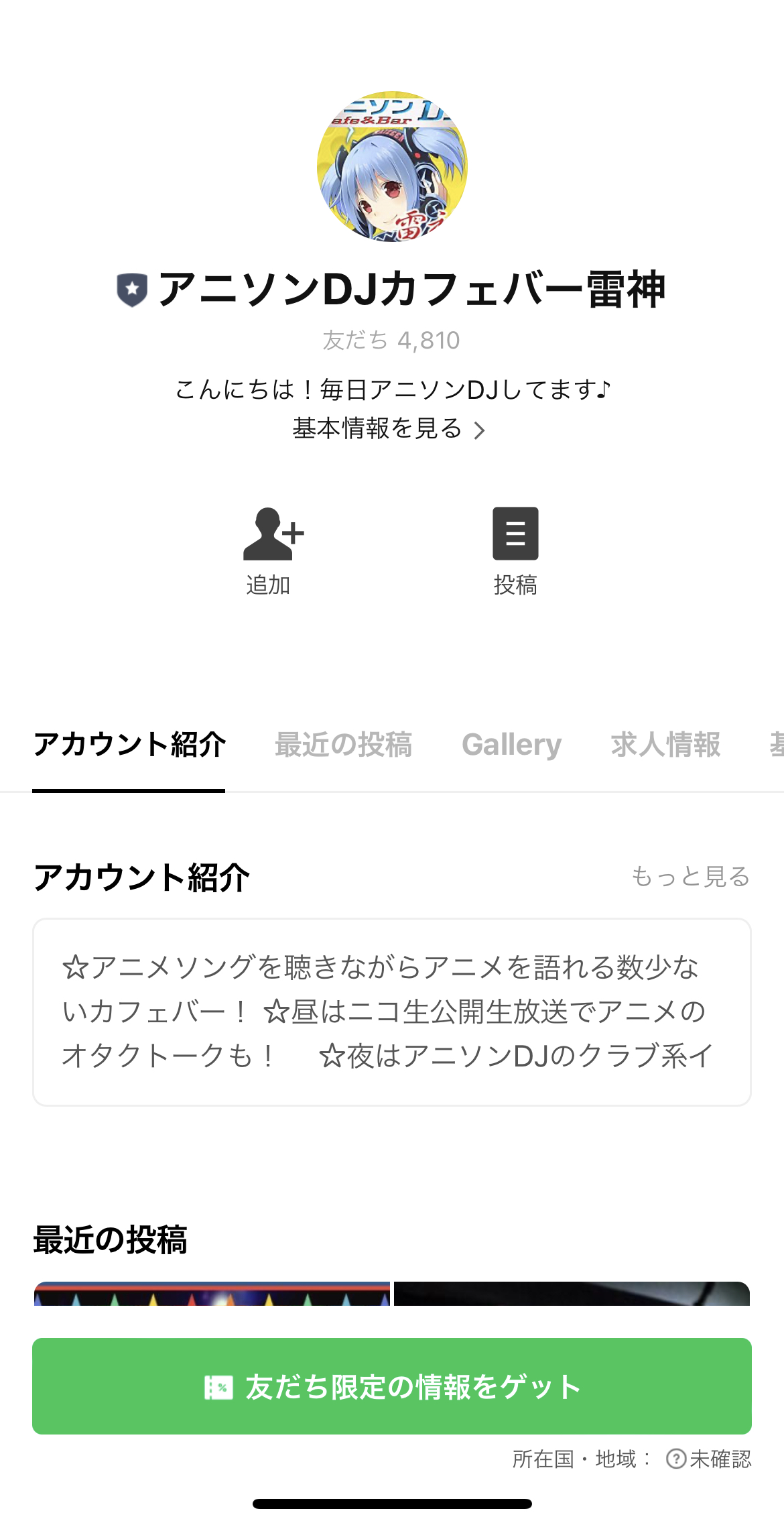The image size is (784, 1525).
Task: Click the document lines icon above 投稿
Action: [x=515, y=534]
